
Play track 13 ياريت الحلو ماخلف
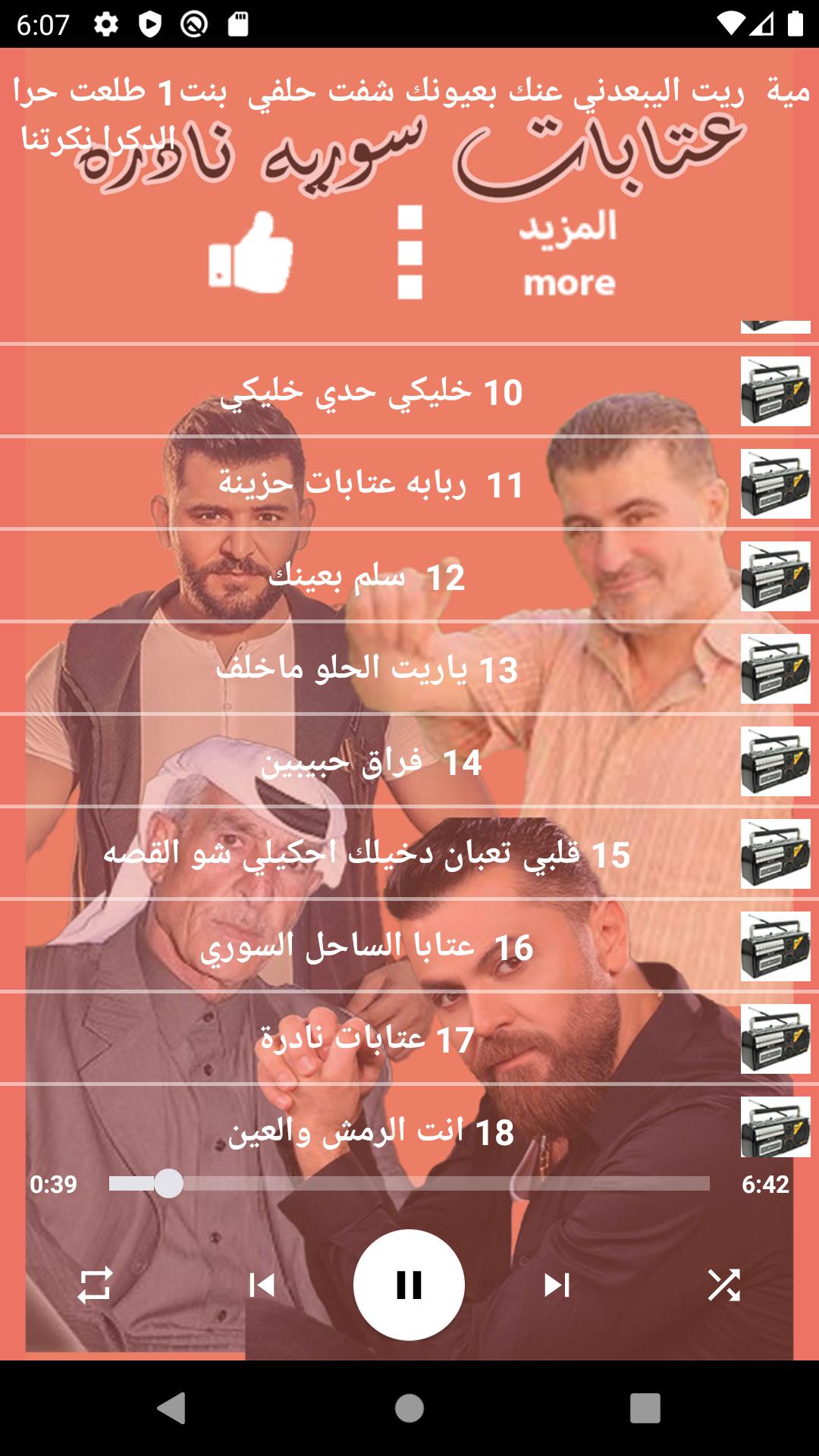coord(409,669)
